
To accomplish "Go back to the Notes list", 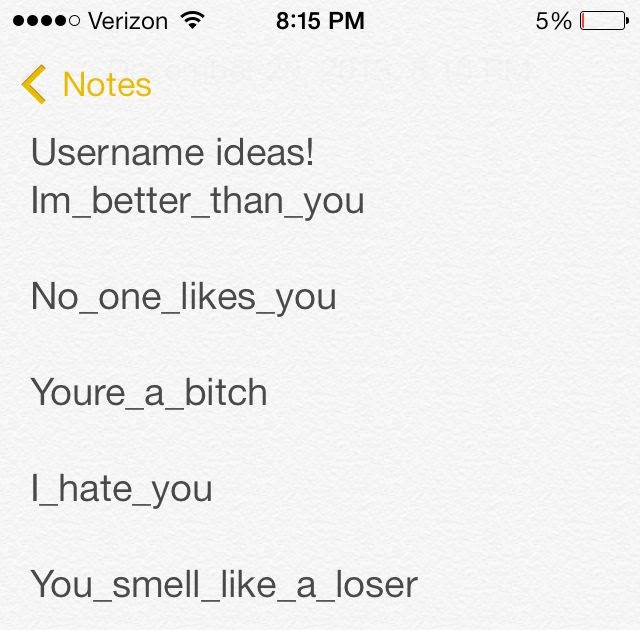I will coord(86,85).
